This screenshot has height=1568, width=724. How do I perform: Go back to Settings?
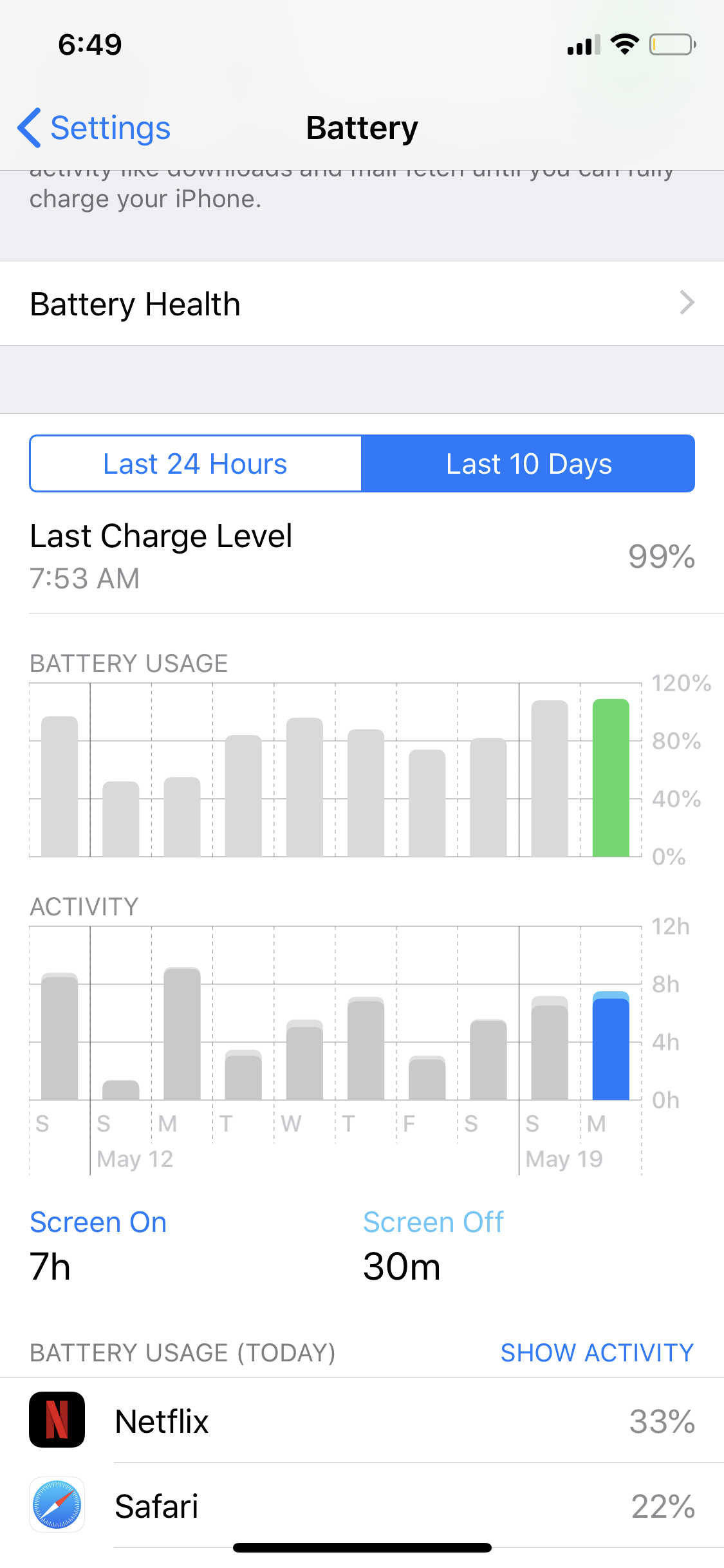point(95,128)
